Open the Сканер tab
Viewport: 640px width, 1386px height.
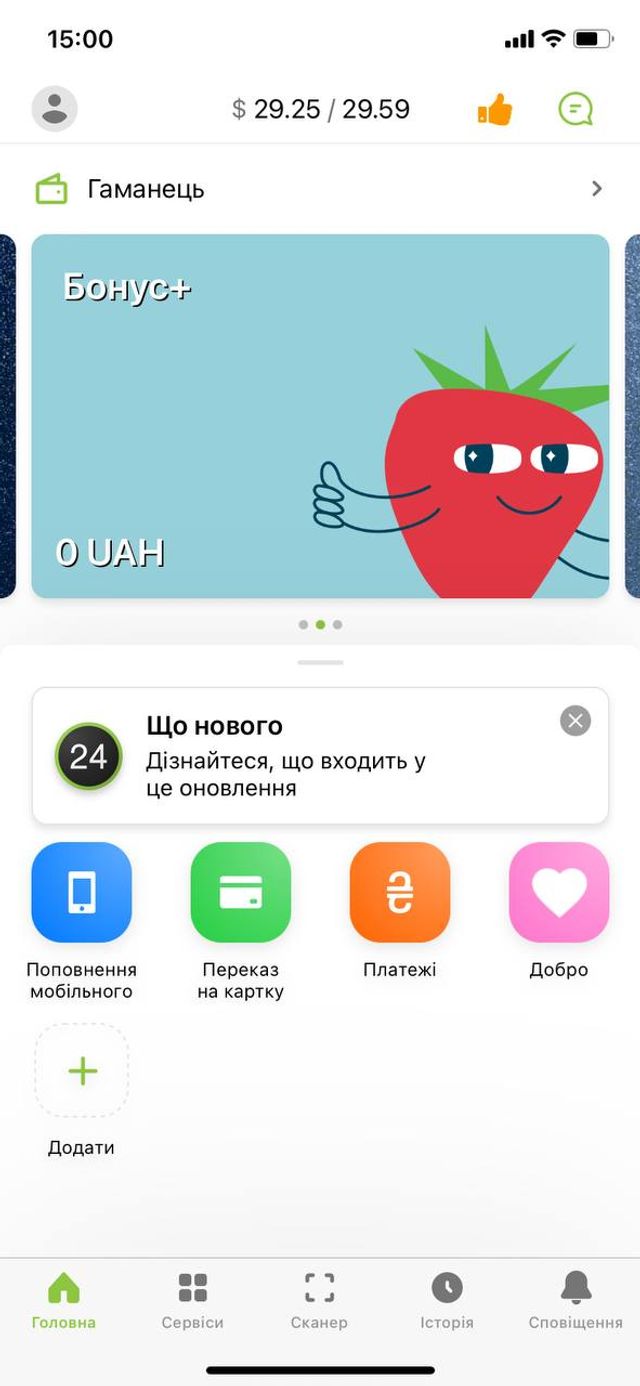[x=319, y=1300]
